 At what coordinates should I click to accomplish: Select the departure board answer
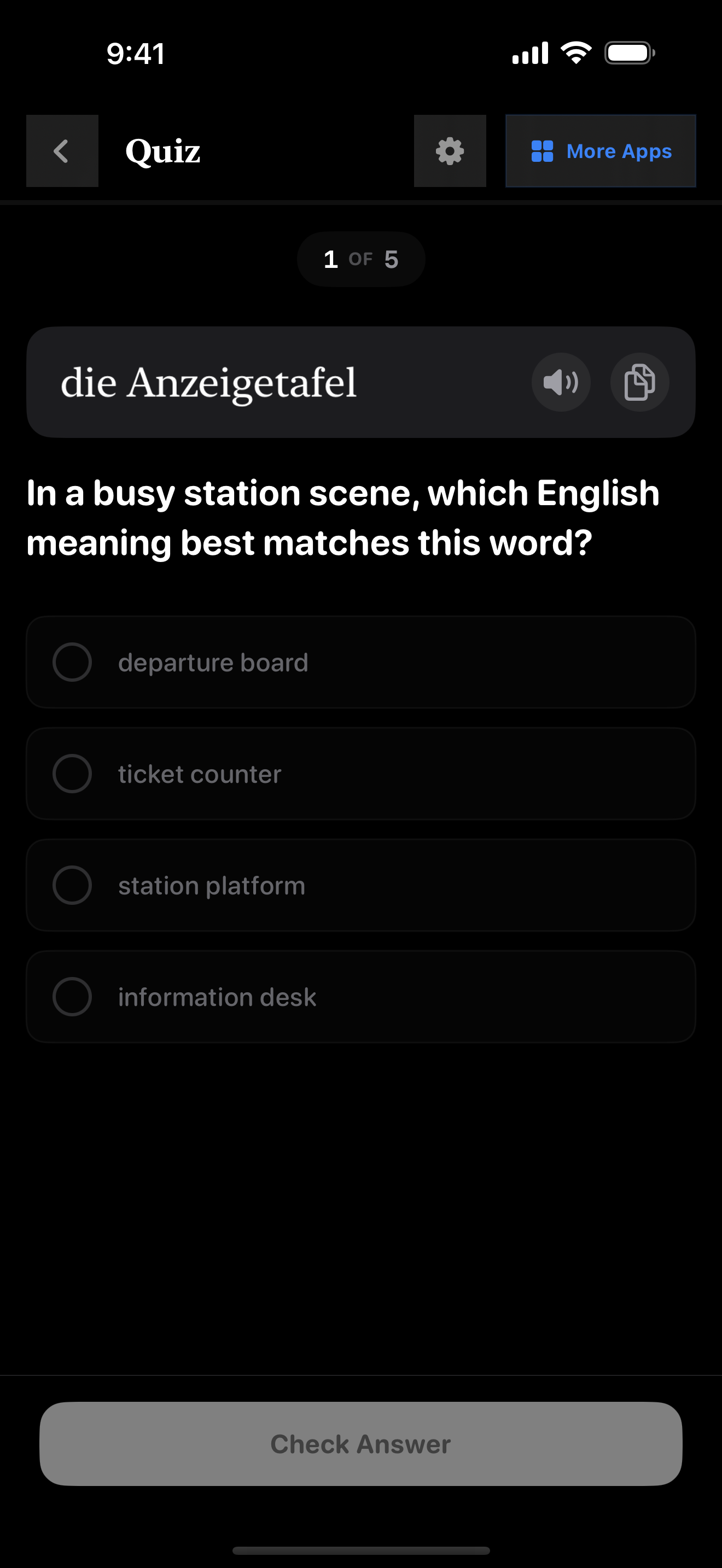pyautogui.click(x=360, y=662)
